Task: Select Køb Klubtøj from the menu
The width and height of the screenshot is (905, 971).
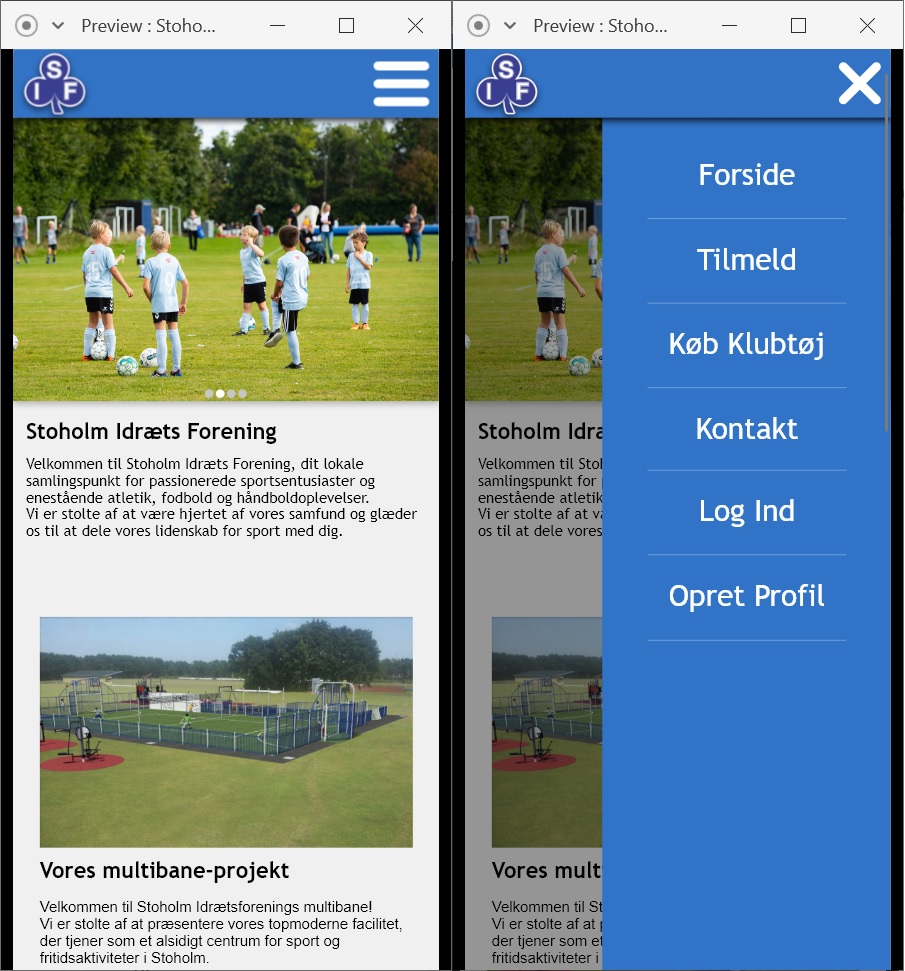Action: (x=746, y=344)
